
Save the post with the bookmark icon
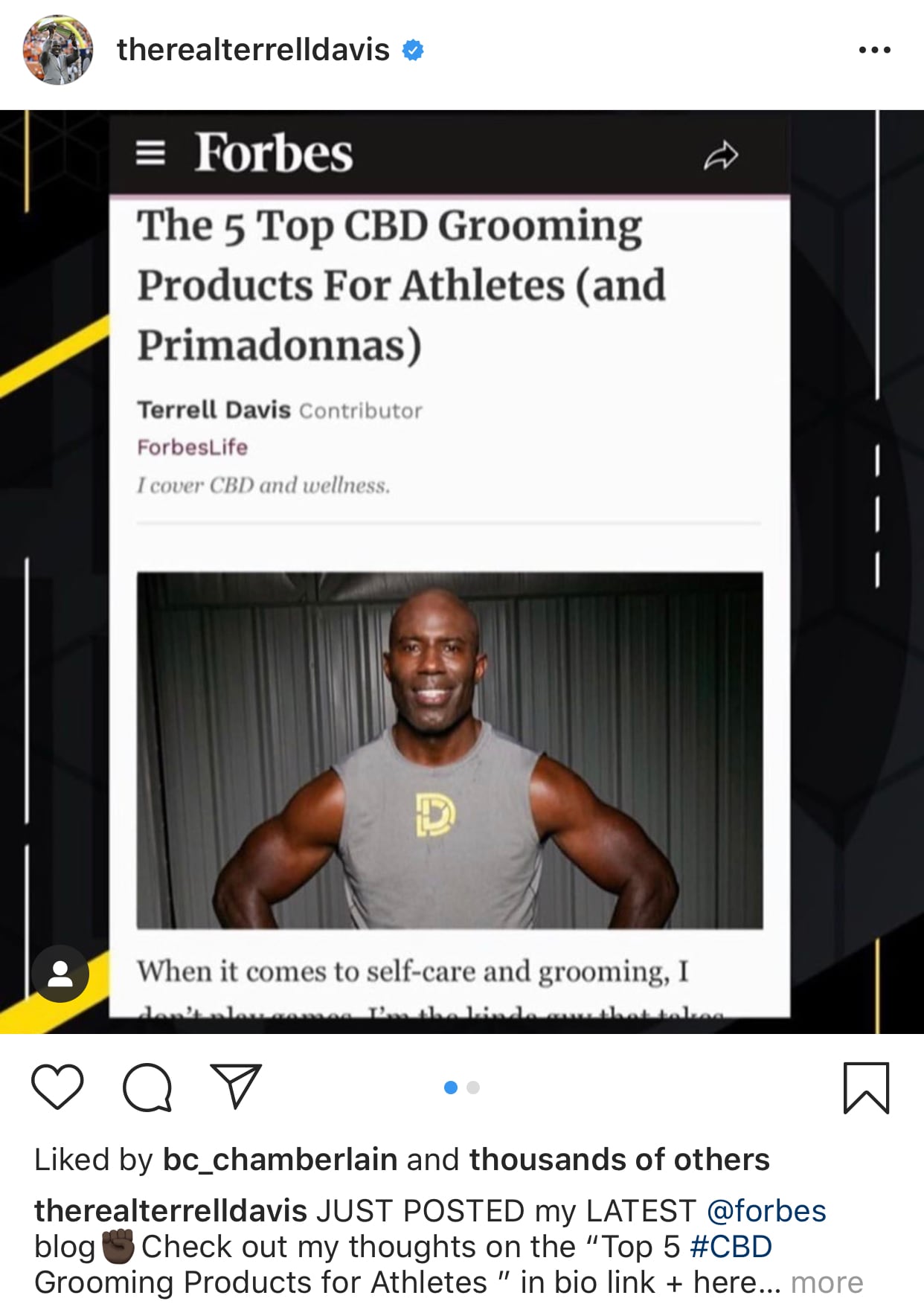tap(866, 1088)
